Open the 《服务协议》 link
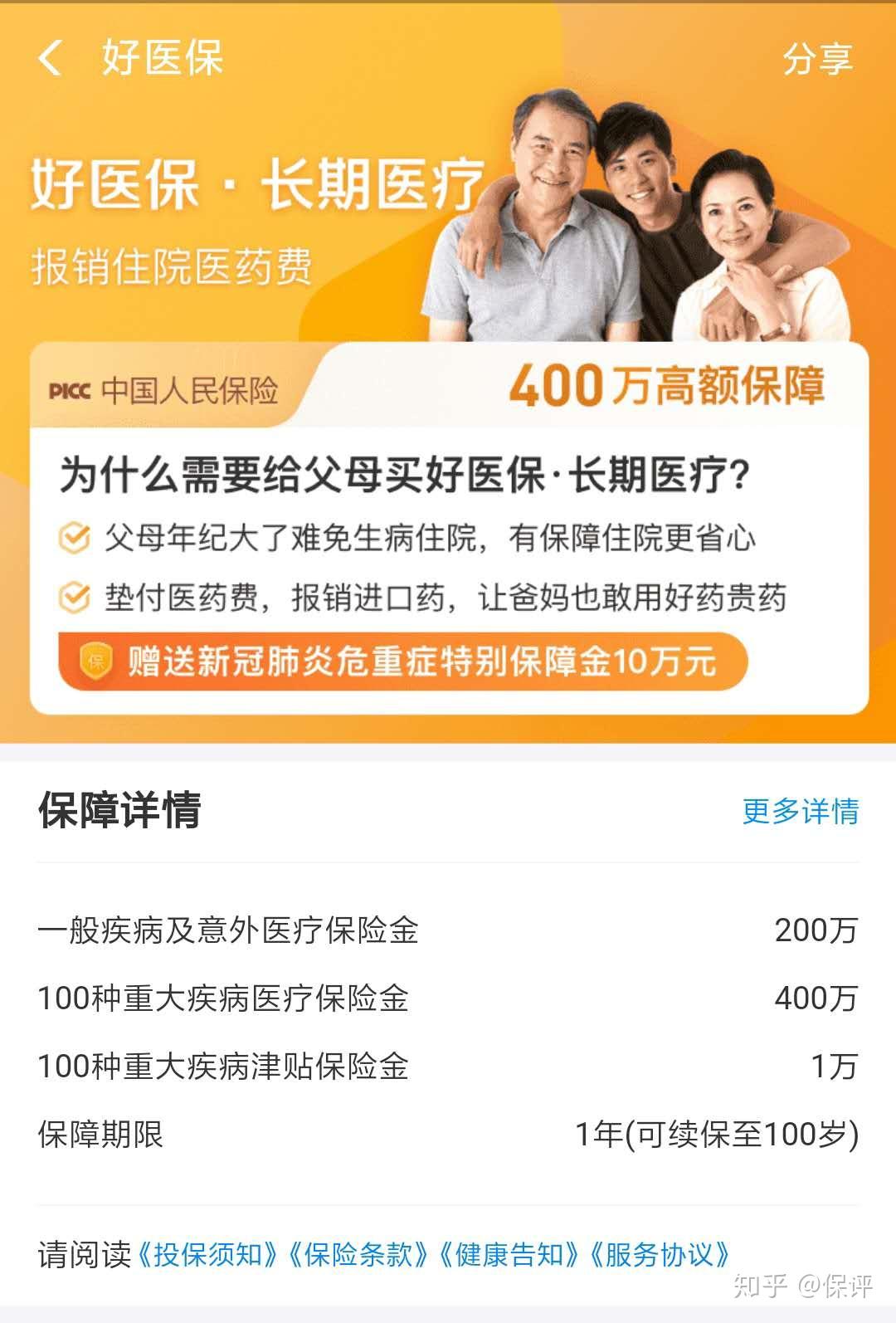 [x=660, y=1254]
